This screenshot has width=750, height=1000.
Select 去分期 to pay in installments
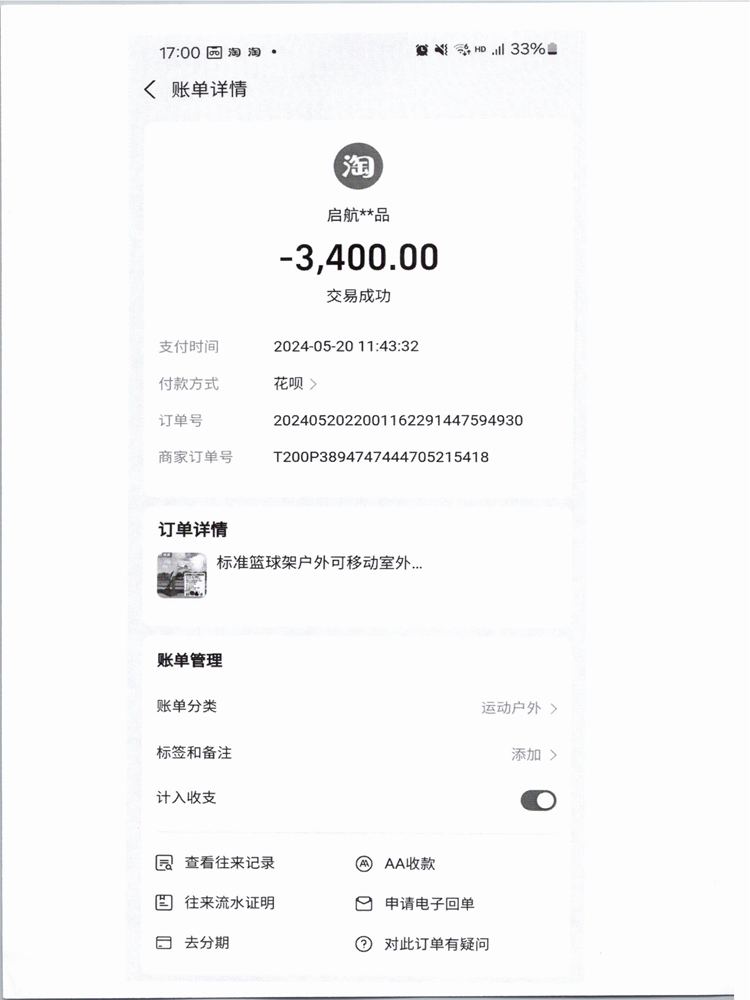tap(206, 943)
